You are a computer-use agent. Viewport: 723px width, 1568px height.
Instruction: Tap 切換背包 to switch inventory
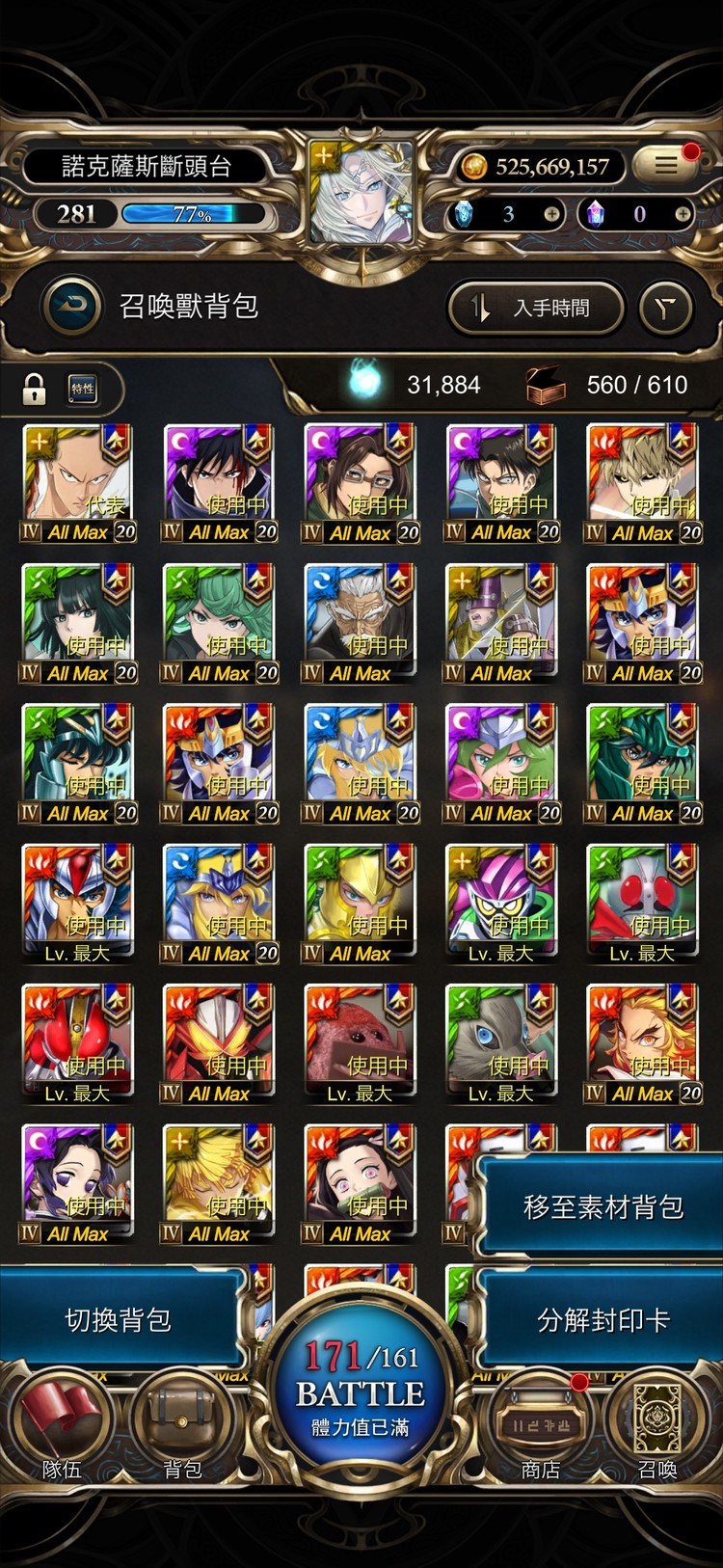(119, 1319)
